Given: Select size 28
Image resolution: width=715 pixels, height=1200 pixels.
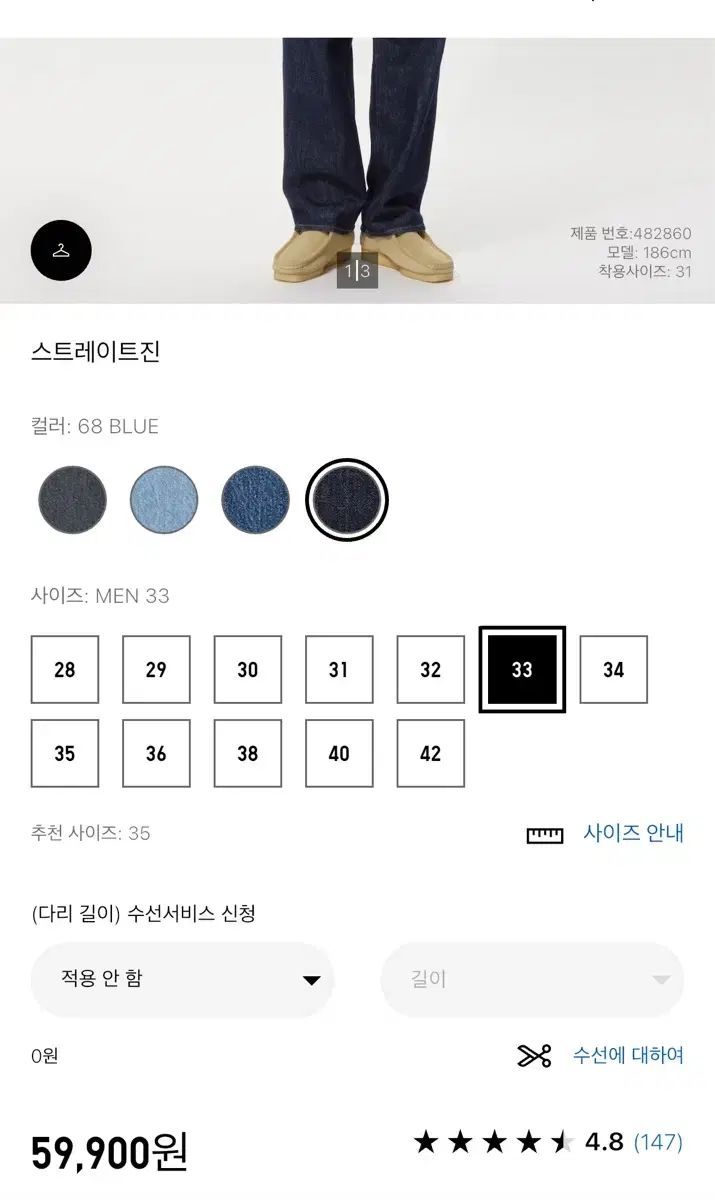Looking at the screenshot, I should click(65, 669).
